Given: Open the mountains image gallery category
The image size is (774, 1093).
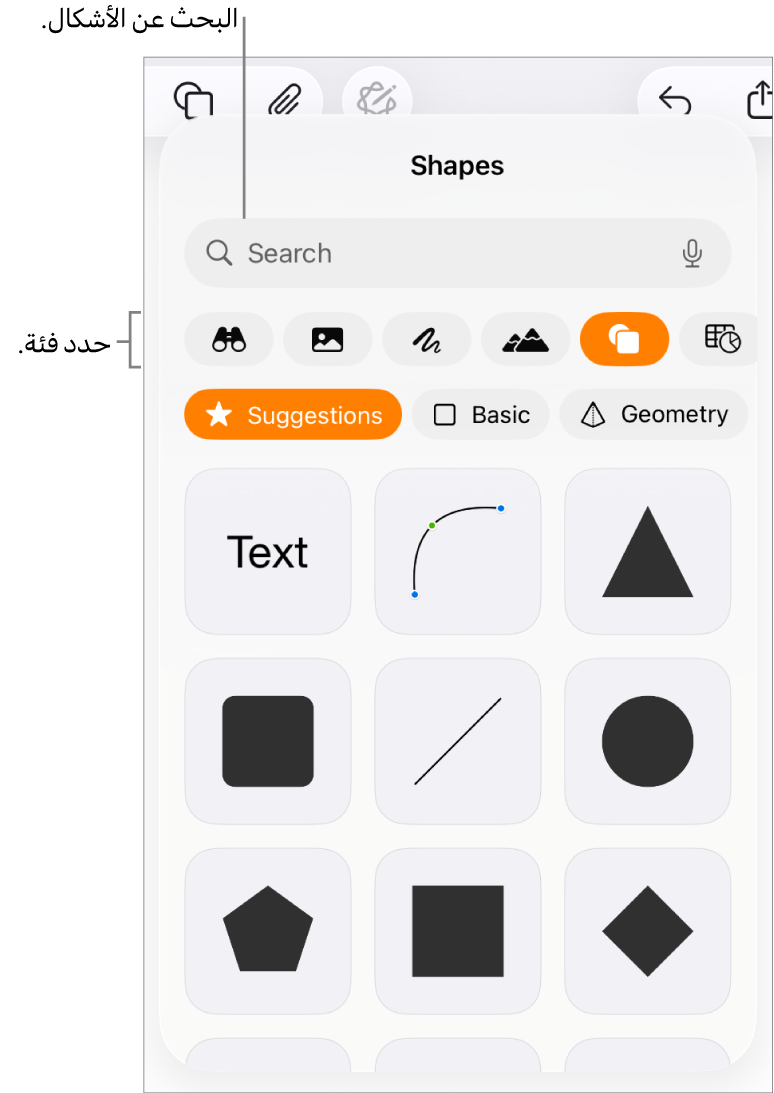Looking at the screenshot, I should pos(525,339).
